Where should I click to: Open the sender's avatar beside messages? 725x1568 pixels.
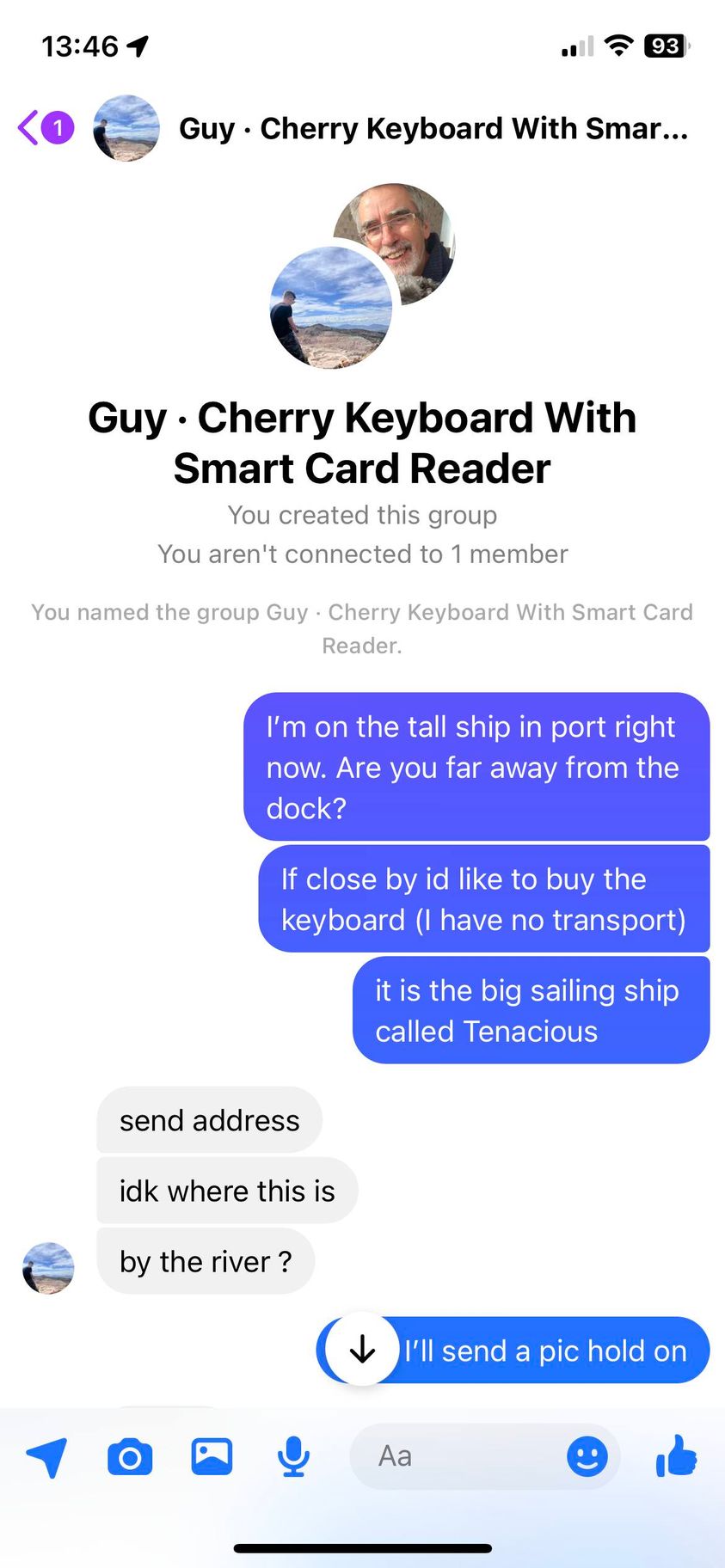coord(48,1268)
